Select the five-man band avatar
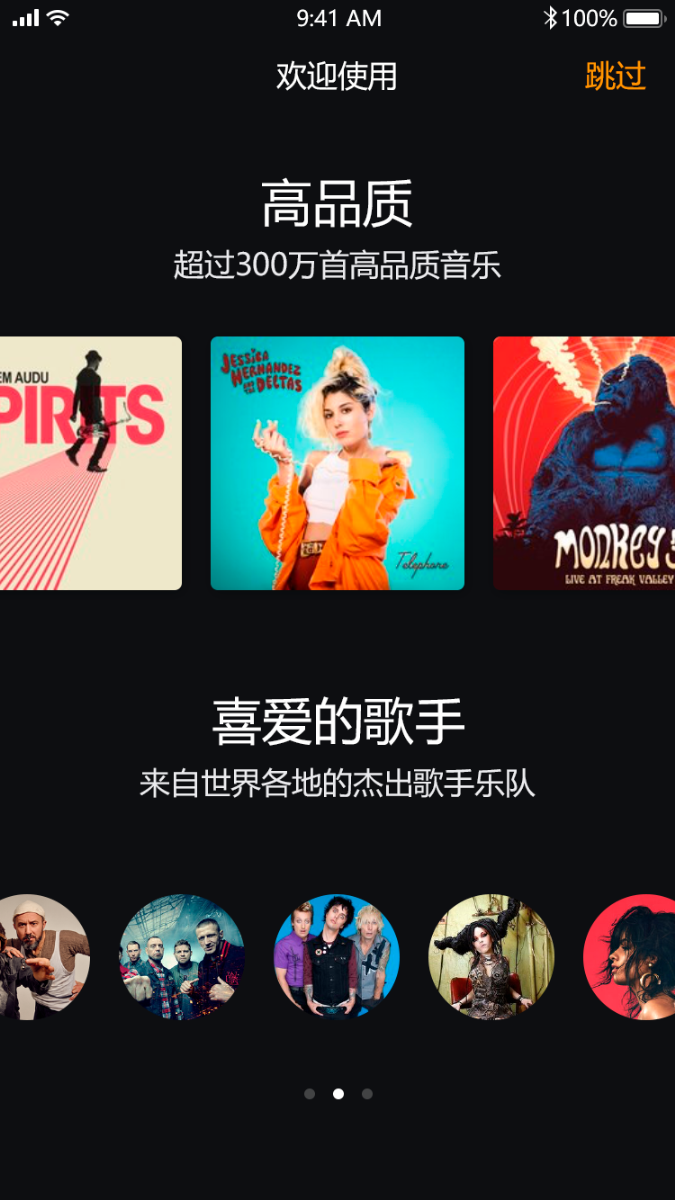 point(182,957)
